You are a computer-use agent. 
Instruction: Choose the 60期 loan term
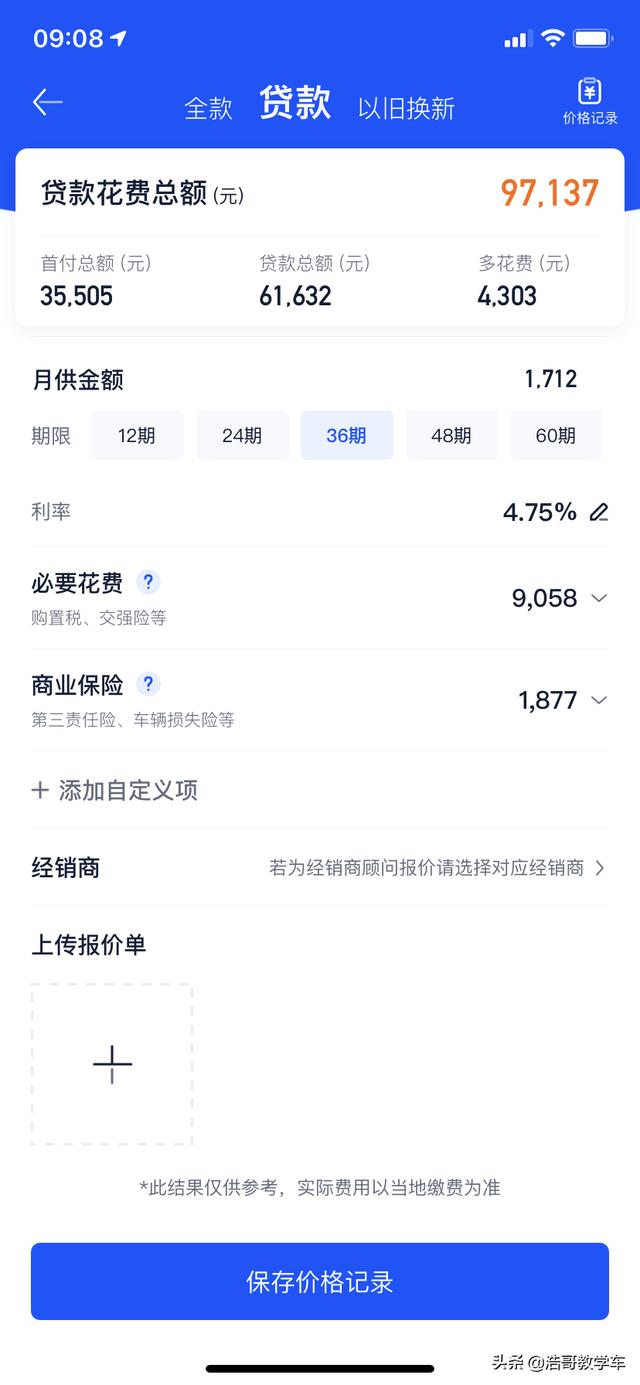tap(556, 435)
